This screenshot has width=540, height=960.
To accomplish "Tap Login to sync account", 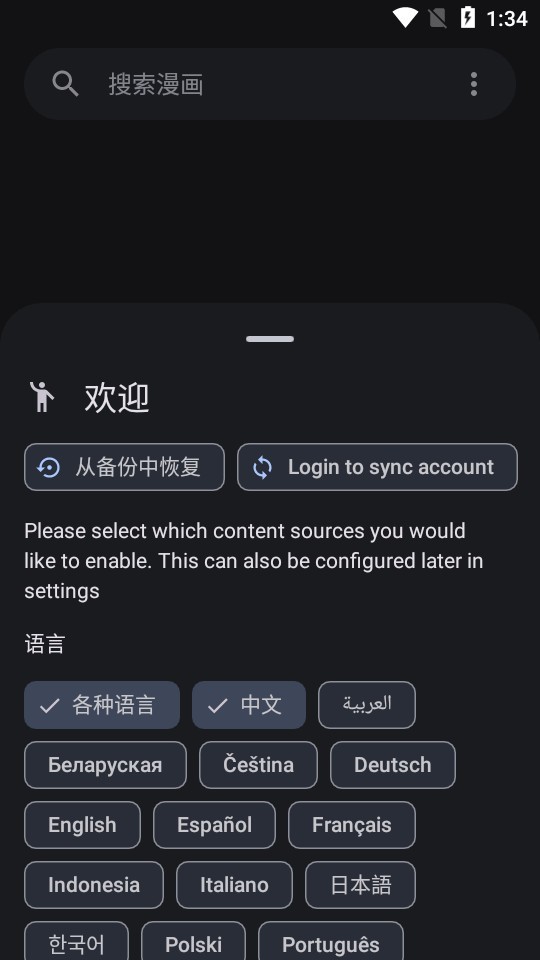I will tap(377, 467).
